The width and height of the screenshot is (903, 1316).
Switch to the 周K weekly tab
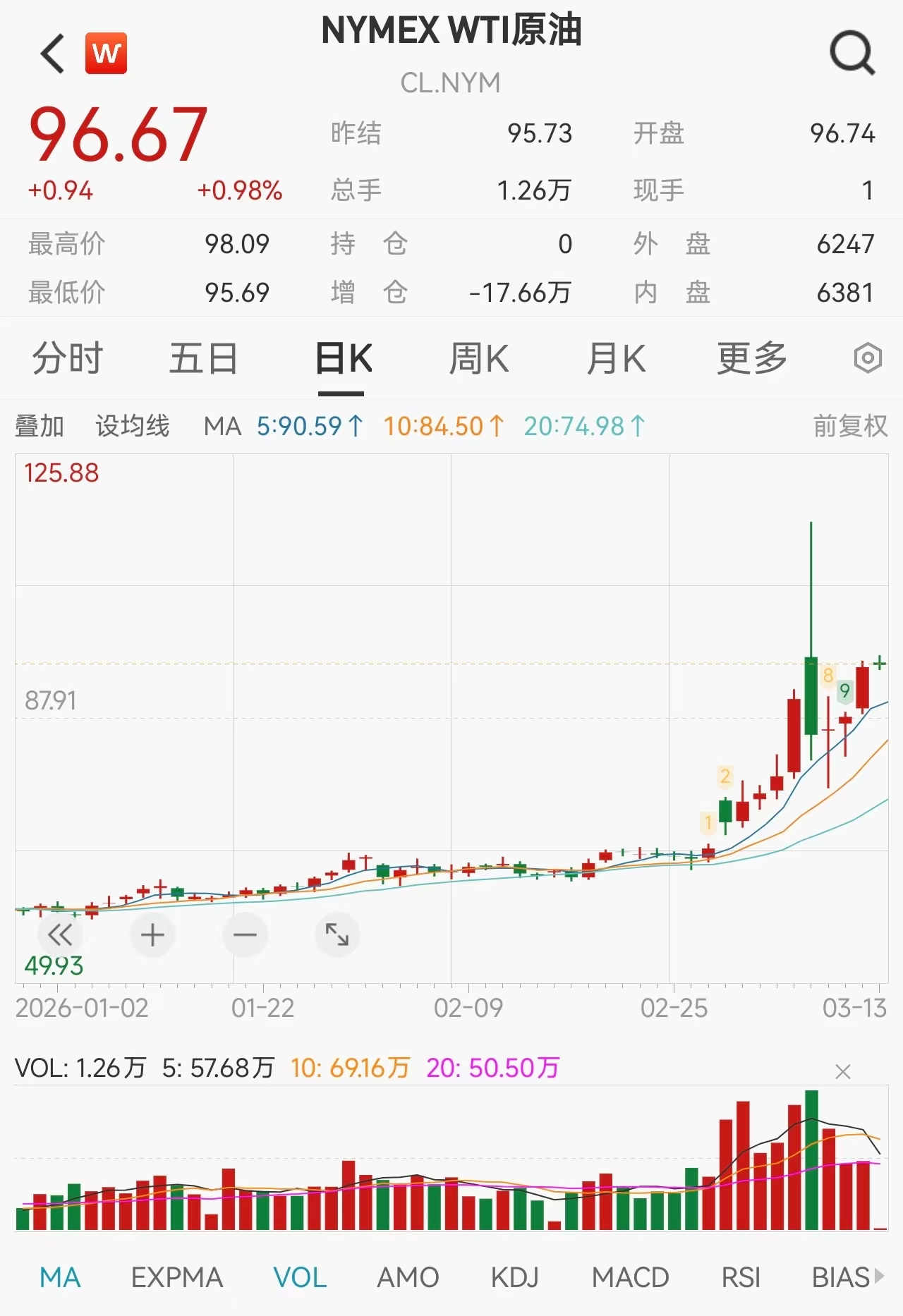click(x=480, y=358)
